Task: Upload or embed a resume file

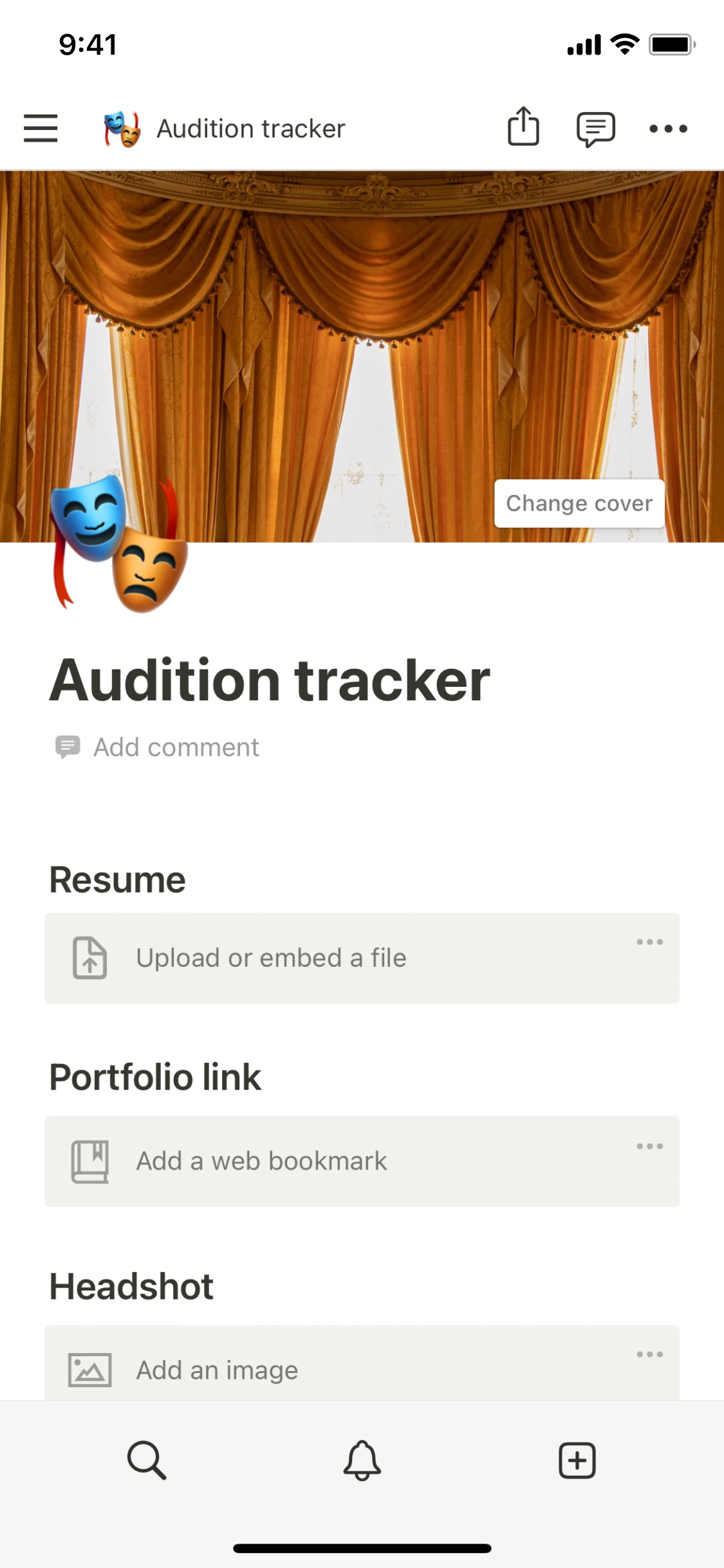Action: pos(270,958)
